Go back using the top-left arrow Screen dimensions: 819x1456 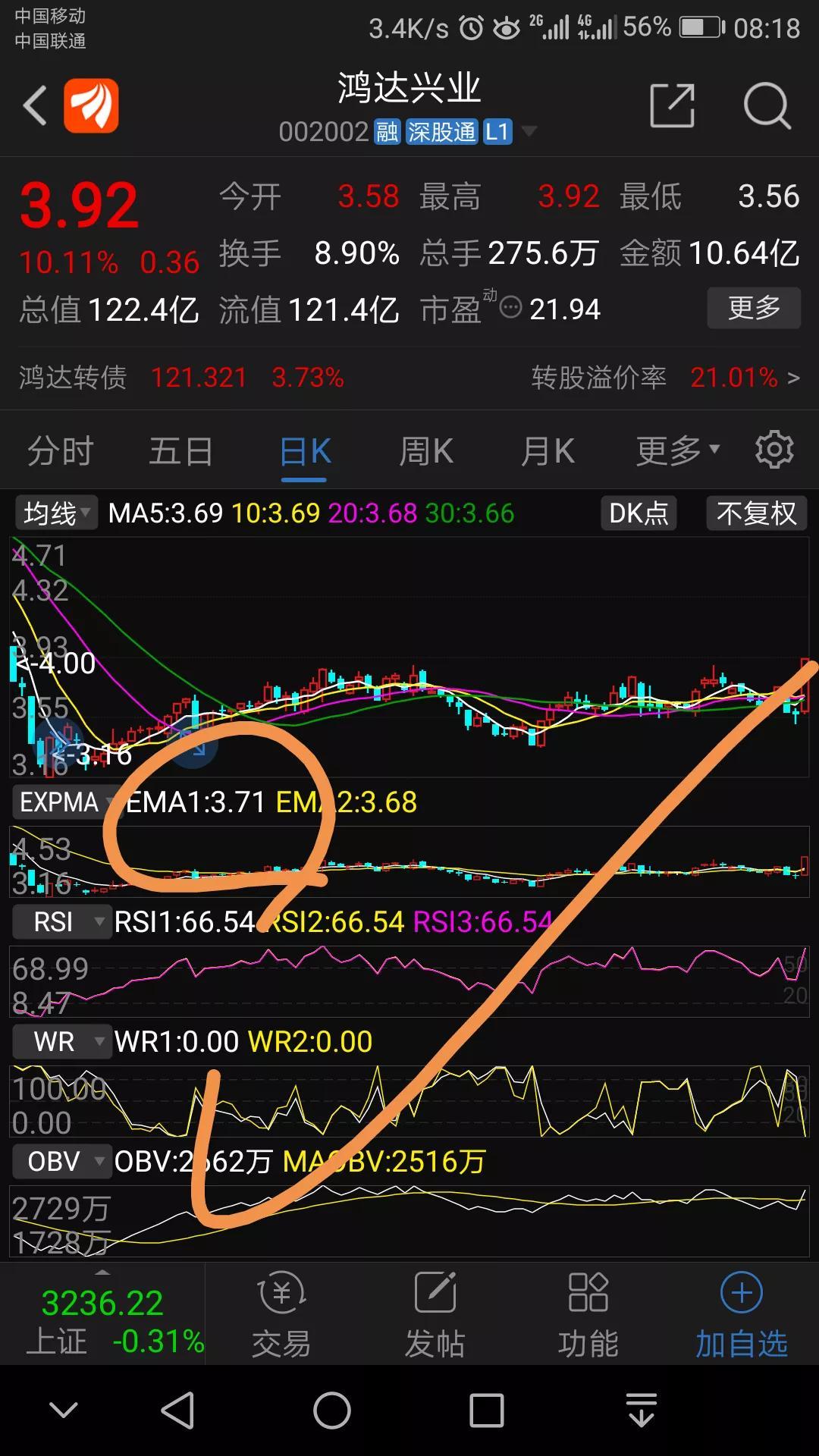35,105
